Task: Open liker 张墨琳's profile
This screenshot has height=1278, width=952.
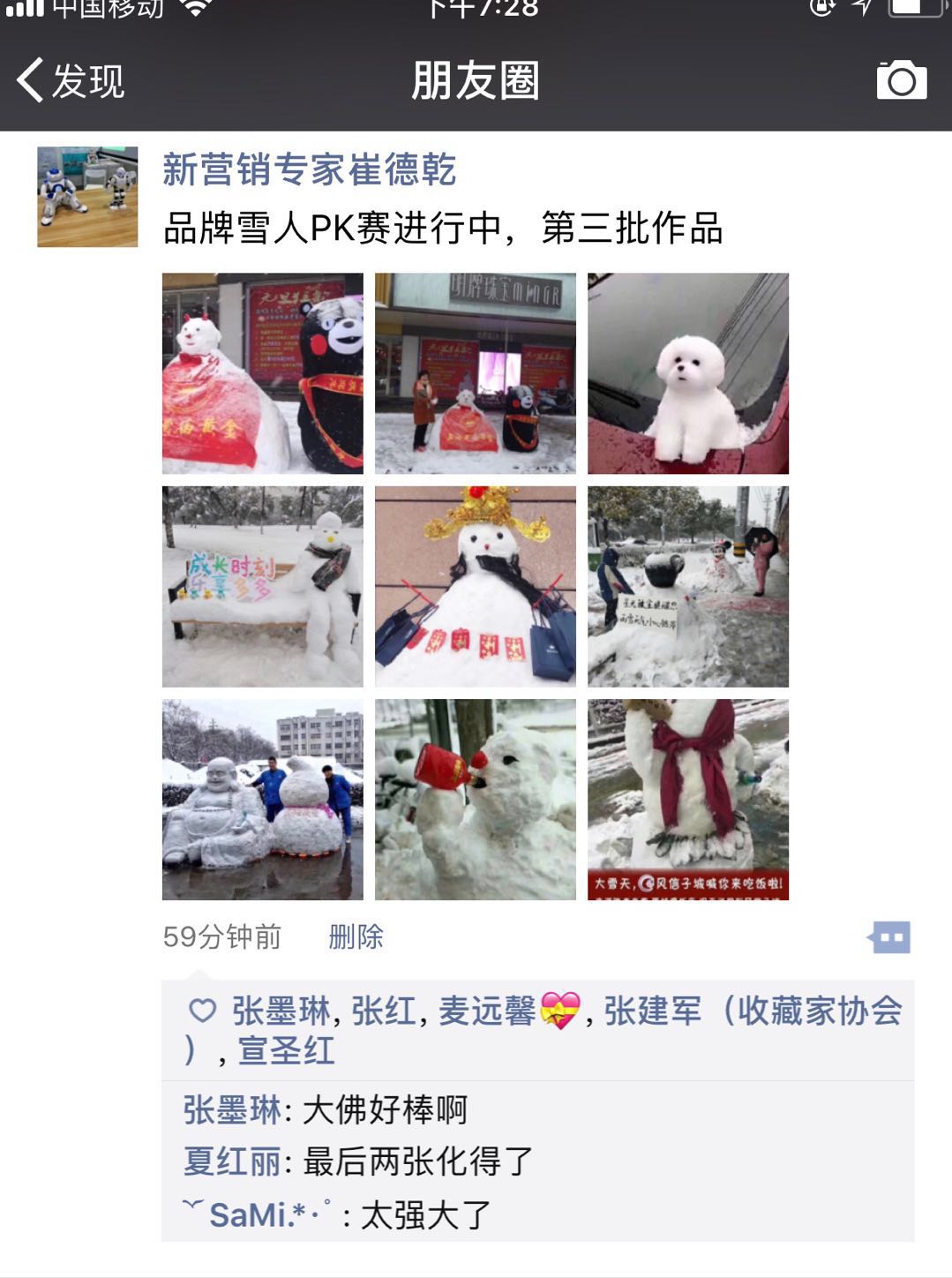Action: pos(281,1011)
